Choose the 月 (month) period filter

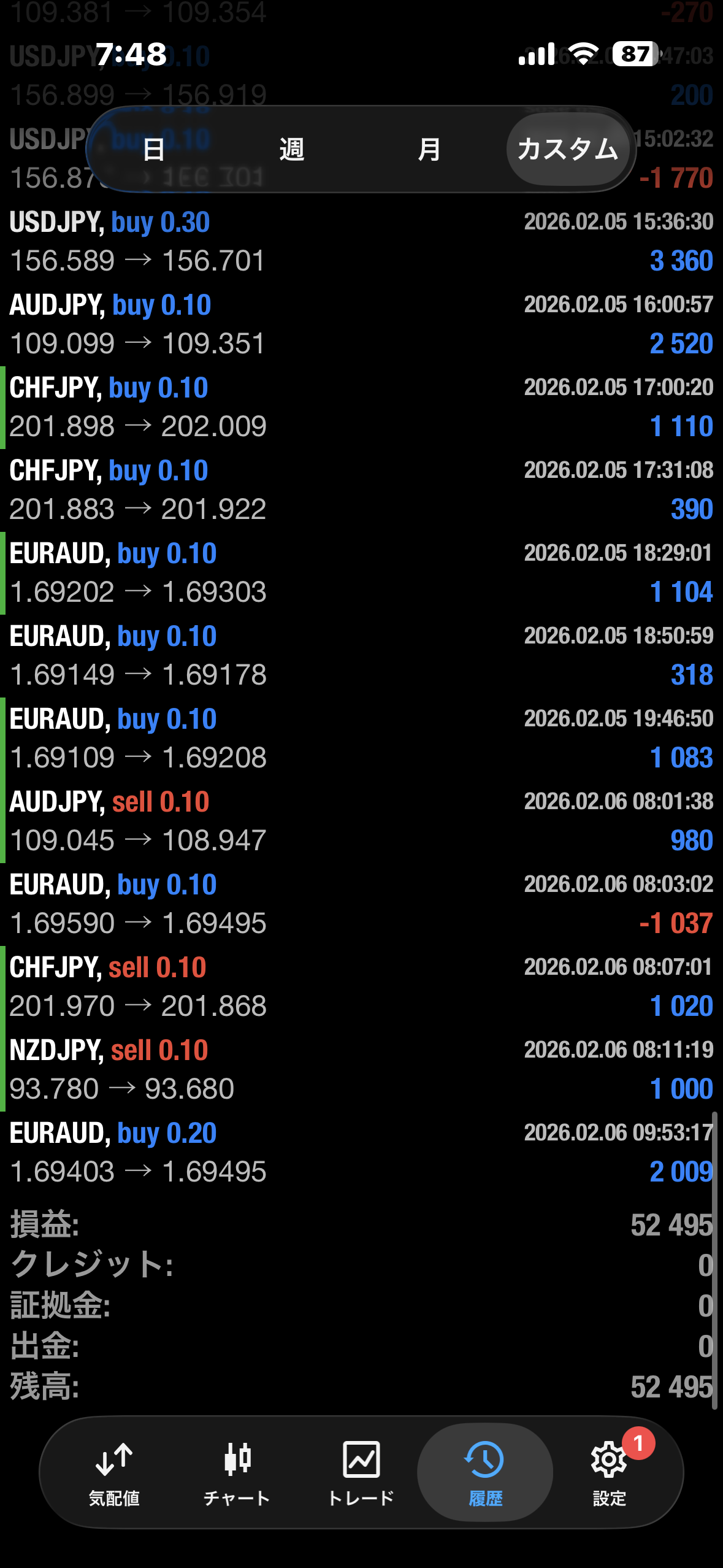[x=429, y=150]
